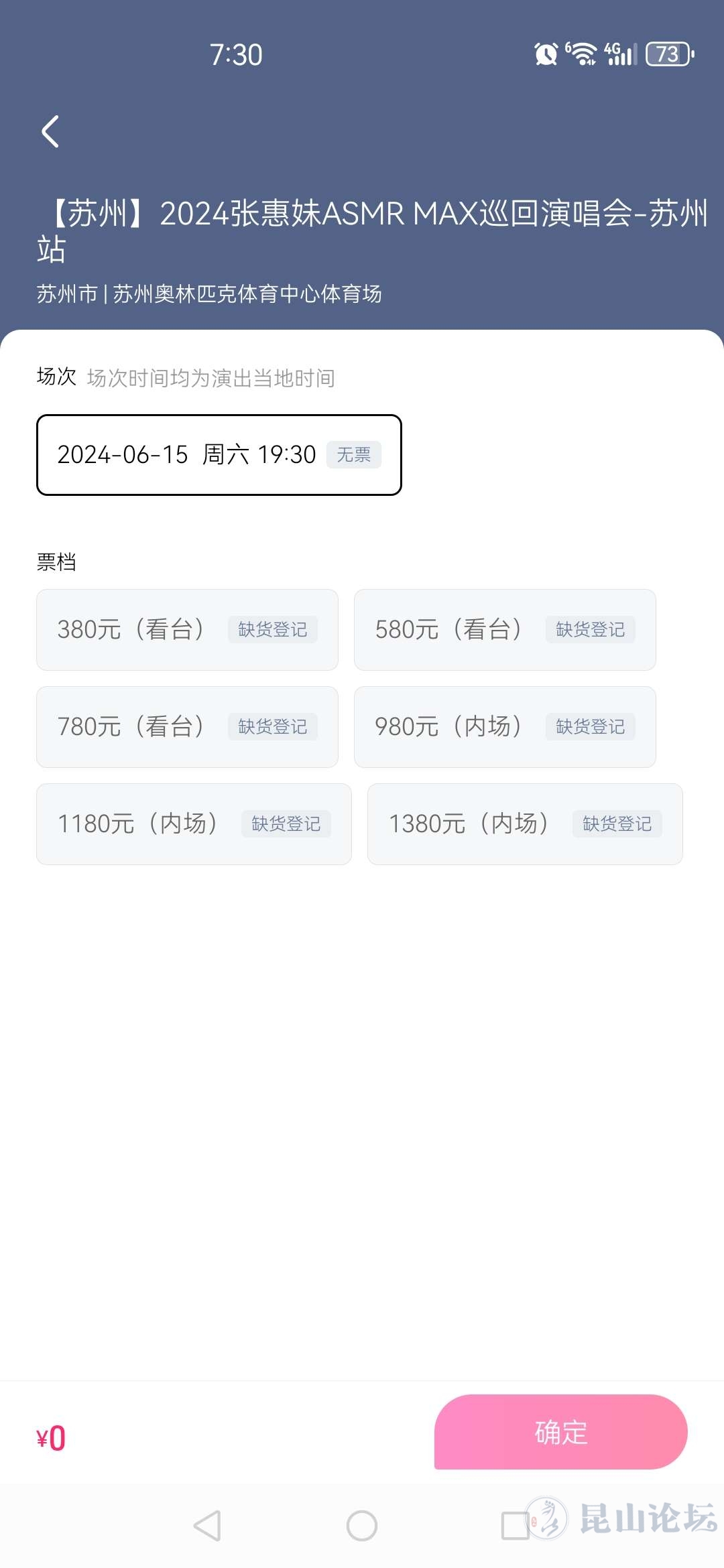Screen dimensions: 724x1568
Task: Tap the pink 确定 confirm button
Action: (560, 1432)
